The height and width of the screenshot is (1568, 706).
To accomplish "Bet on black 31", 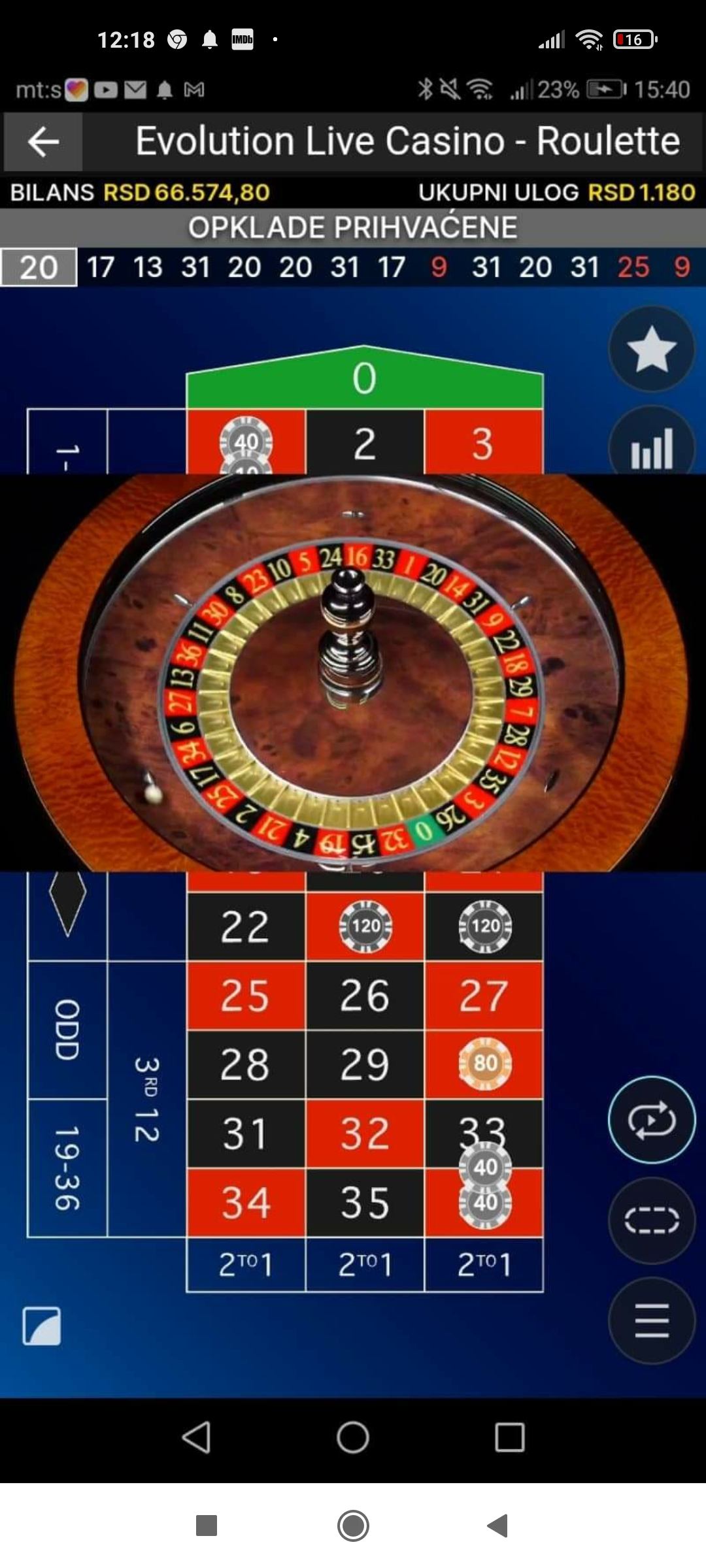I will pyautogui.click(x=245, y=1134).
